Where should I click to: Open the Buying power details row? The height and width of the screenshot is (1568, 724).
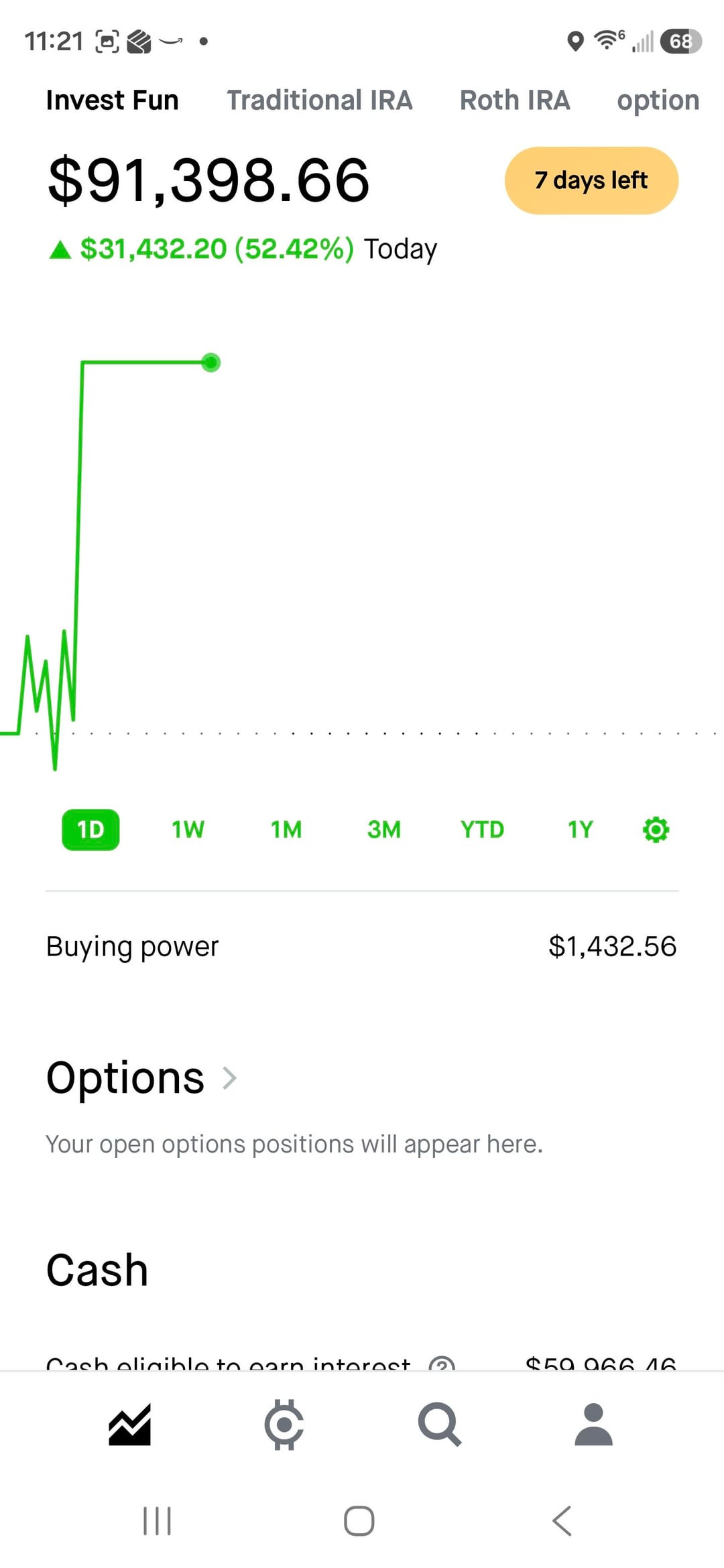coord(362,946)
